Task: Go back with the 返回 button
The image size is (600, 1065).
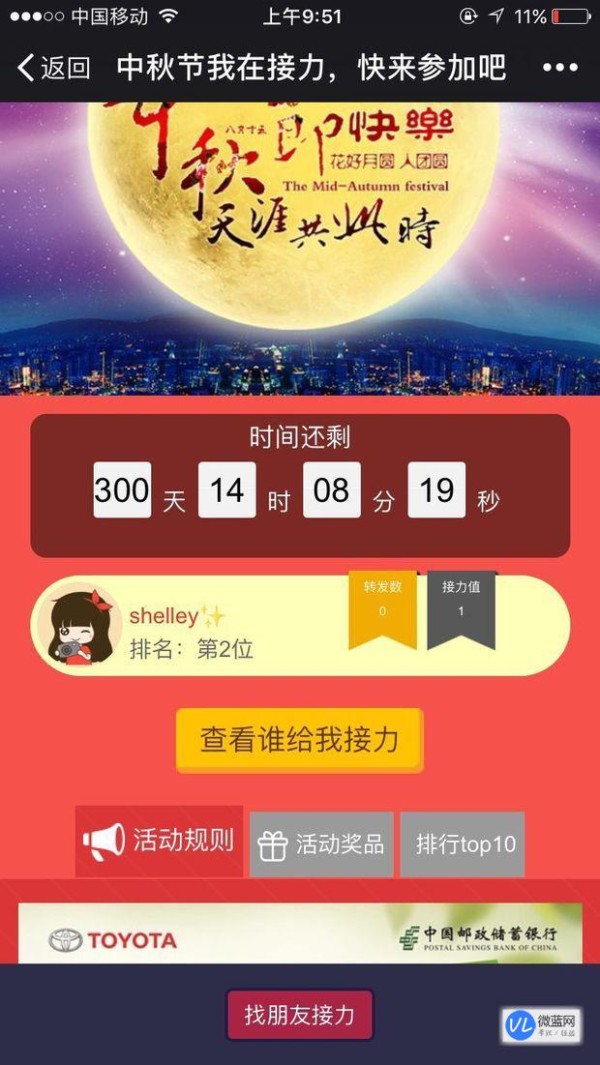Action: pos(54,68)
